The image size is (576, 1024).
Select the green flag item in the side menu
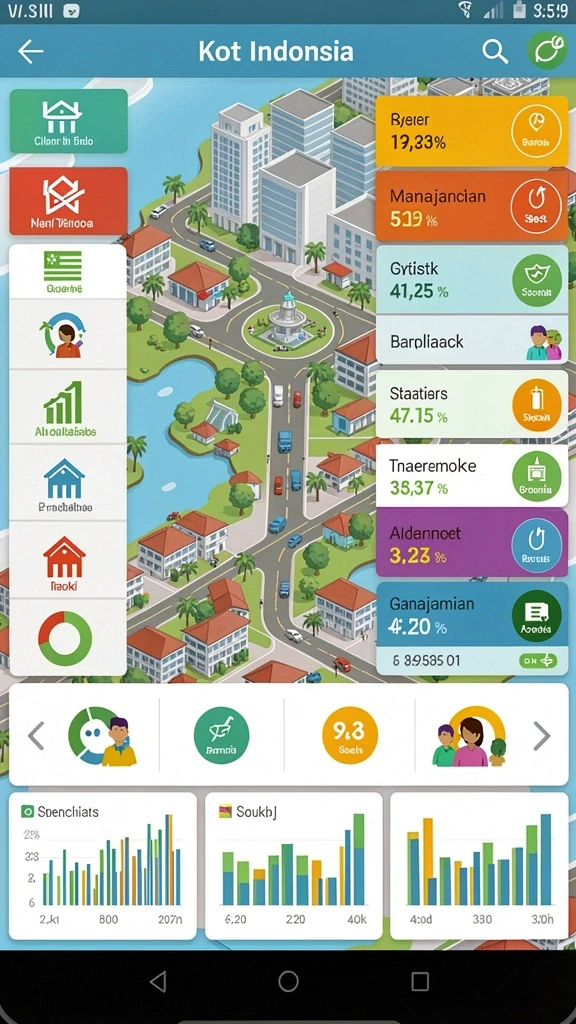pyautogui.click(x=68, y=272)
